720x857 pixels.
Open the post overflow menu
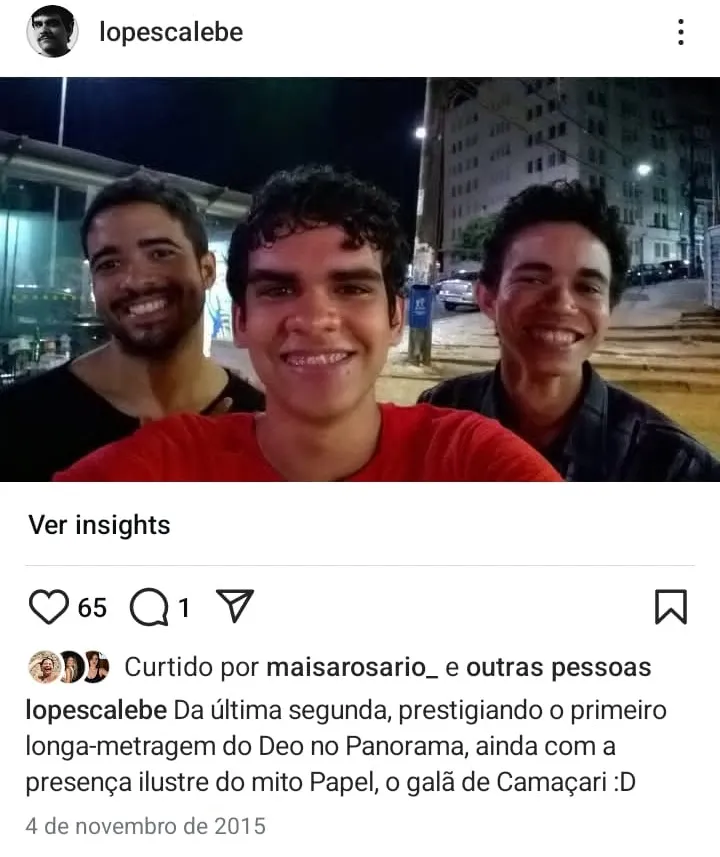680,32
